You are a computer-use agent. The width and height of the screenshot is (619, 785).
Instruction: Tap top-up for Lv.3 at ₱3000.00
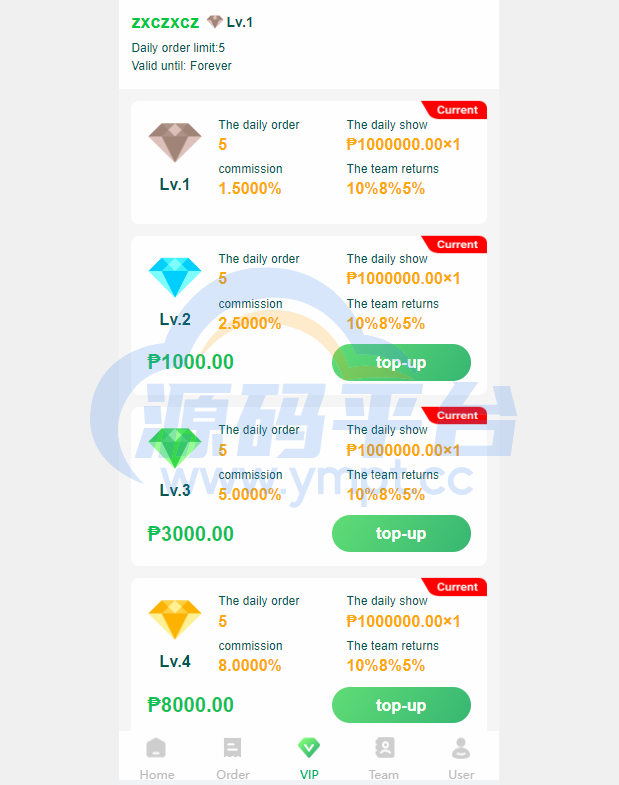[x=401, y=533]
